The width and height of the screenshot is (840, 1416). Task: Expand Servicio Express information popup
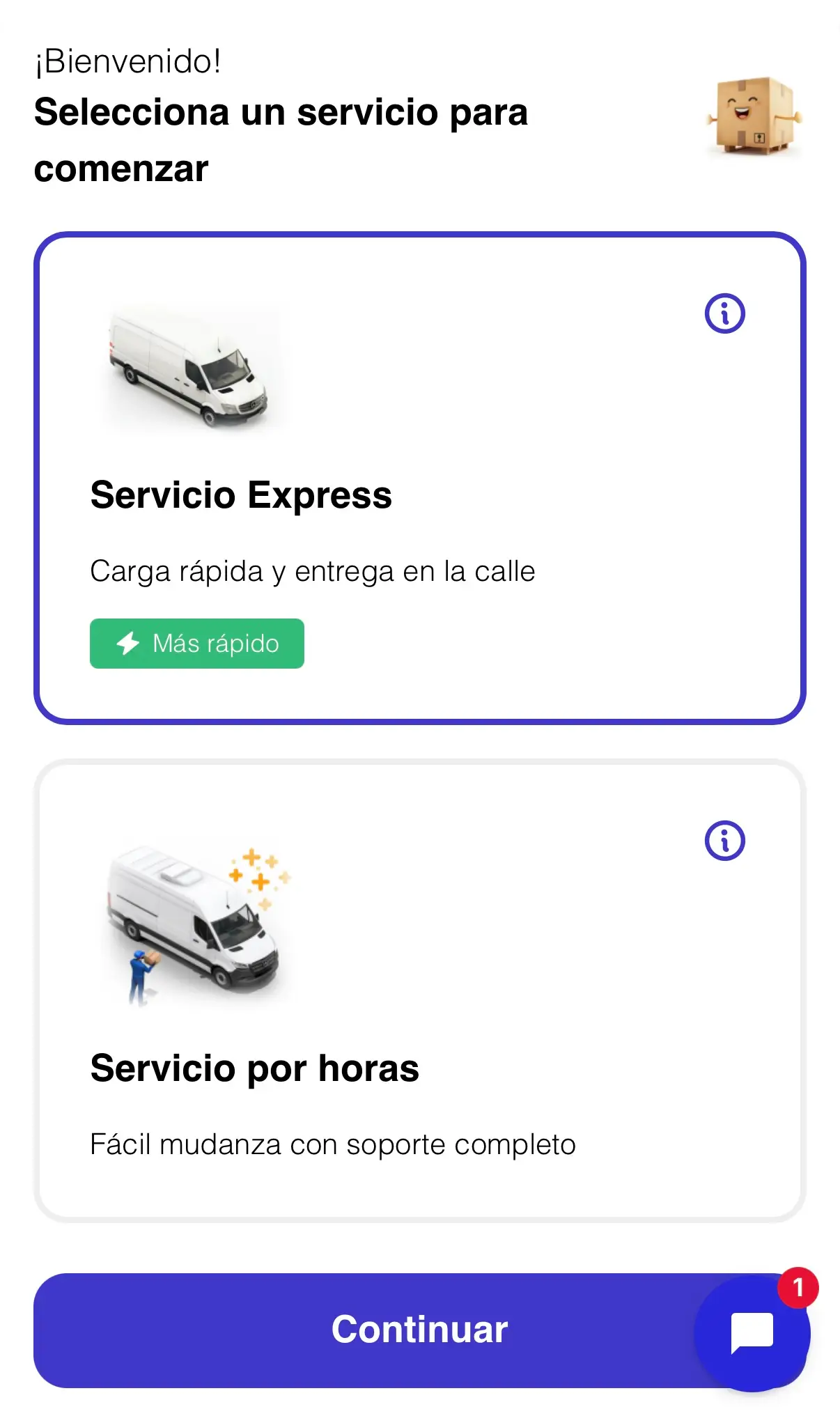724,313
